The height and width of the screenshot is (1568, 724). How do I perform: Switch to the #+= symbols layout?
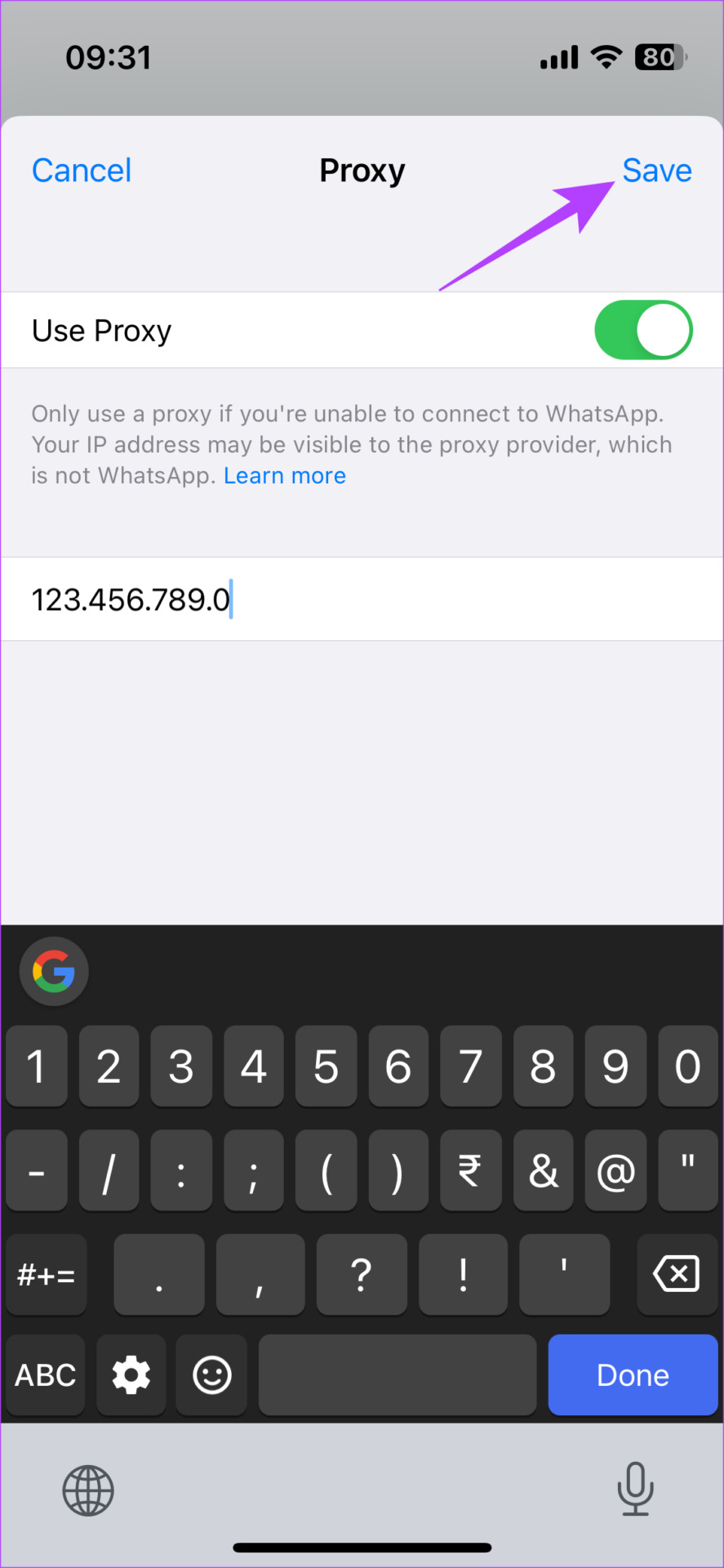pyautogui.click(x=47, y=1274)
